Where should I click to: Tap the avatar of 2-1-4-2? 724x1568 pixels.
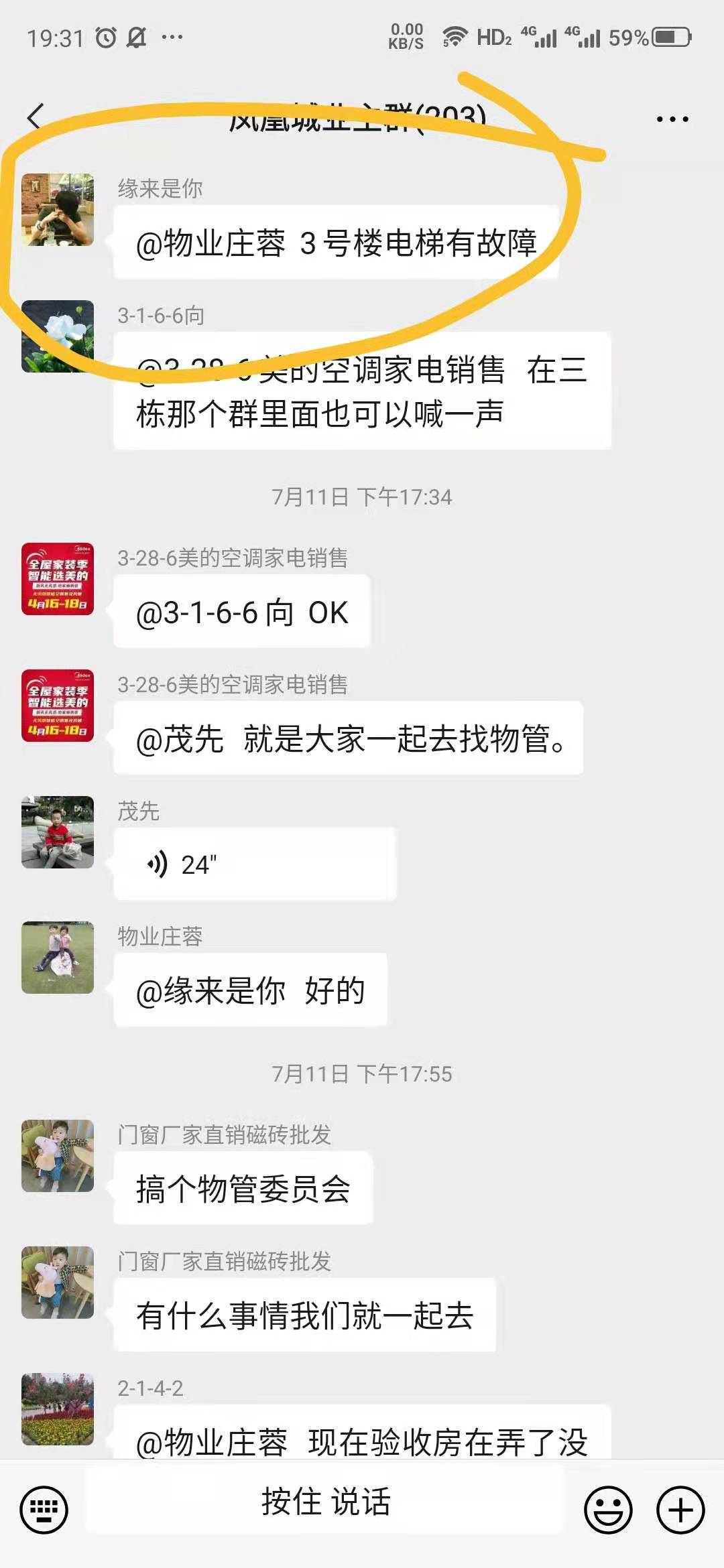[58, 1409]
